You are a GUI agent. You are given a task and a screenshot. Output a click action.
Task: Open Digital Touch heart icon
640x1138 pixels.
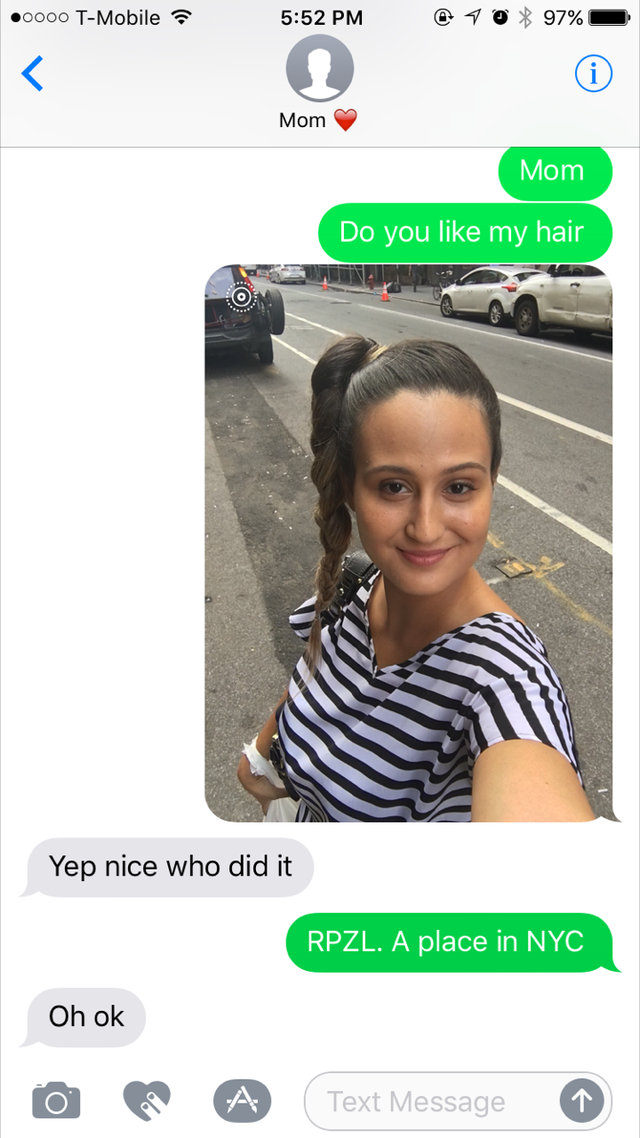click(x=148, y=1101)
